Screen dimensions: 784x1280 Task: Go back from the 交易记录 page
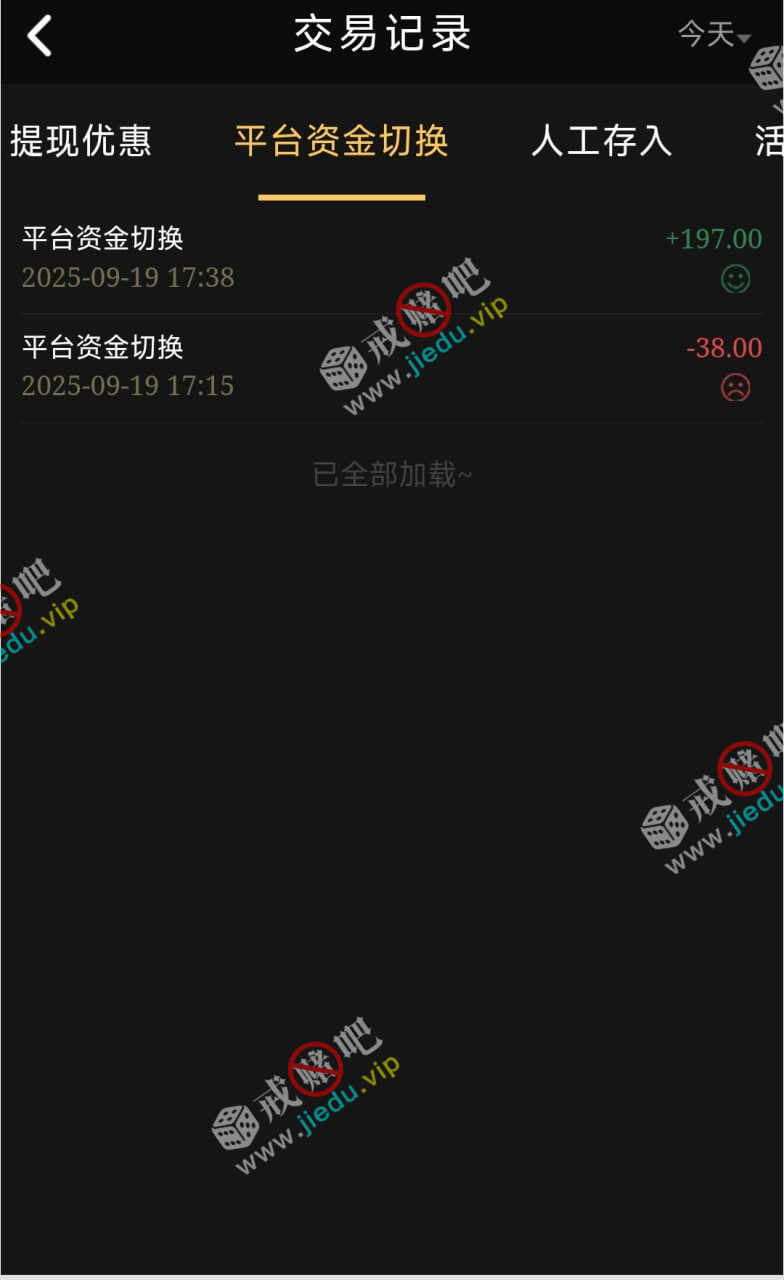(39, 37)
